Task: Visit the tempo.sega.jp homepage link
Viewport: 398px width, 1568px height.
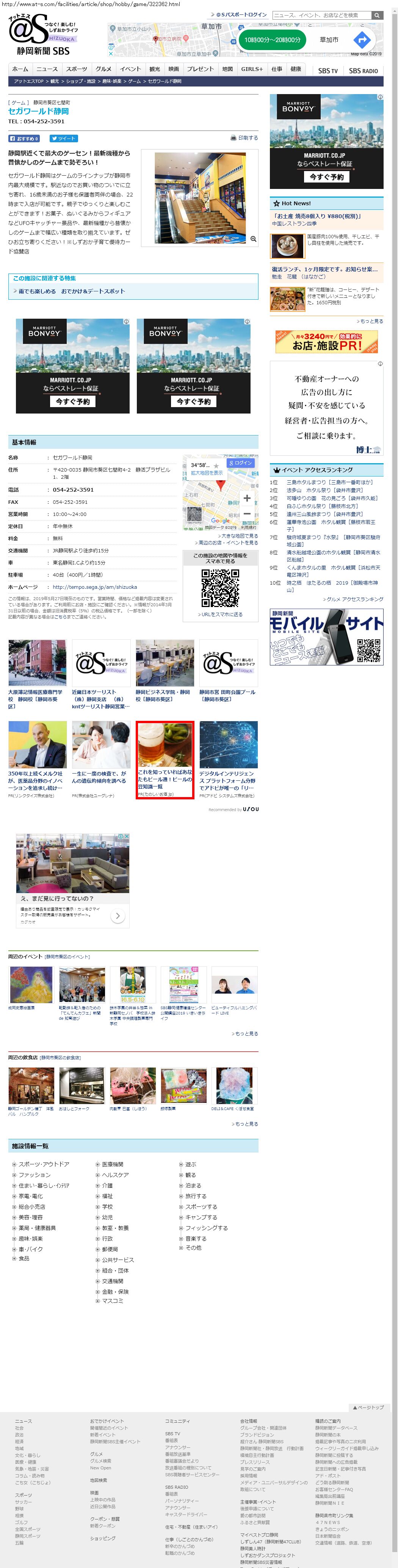Action: [x=95, y=587]
